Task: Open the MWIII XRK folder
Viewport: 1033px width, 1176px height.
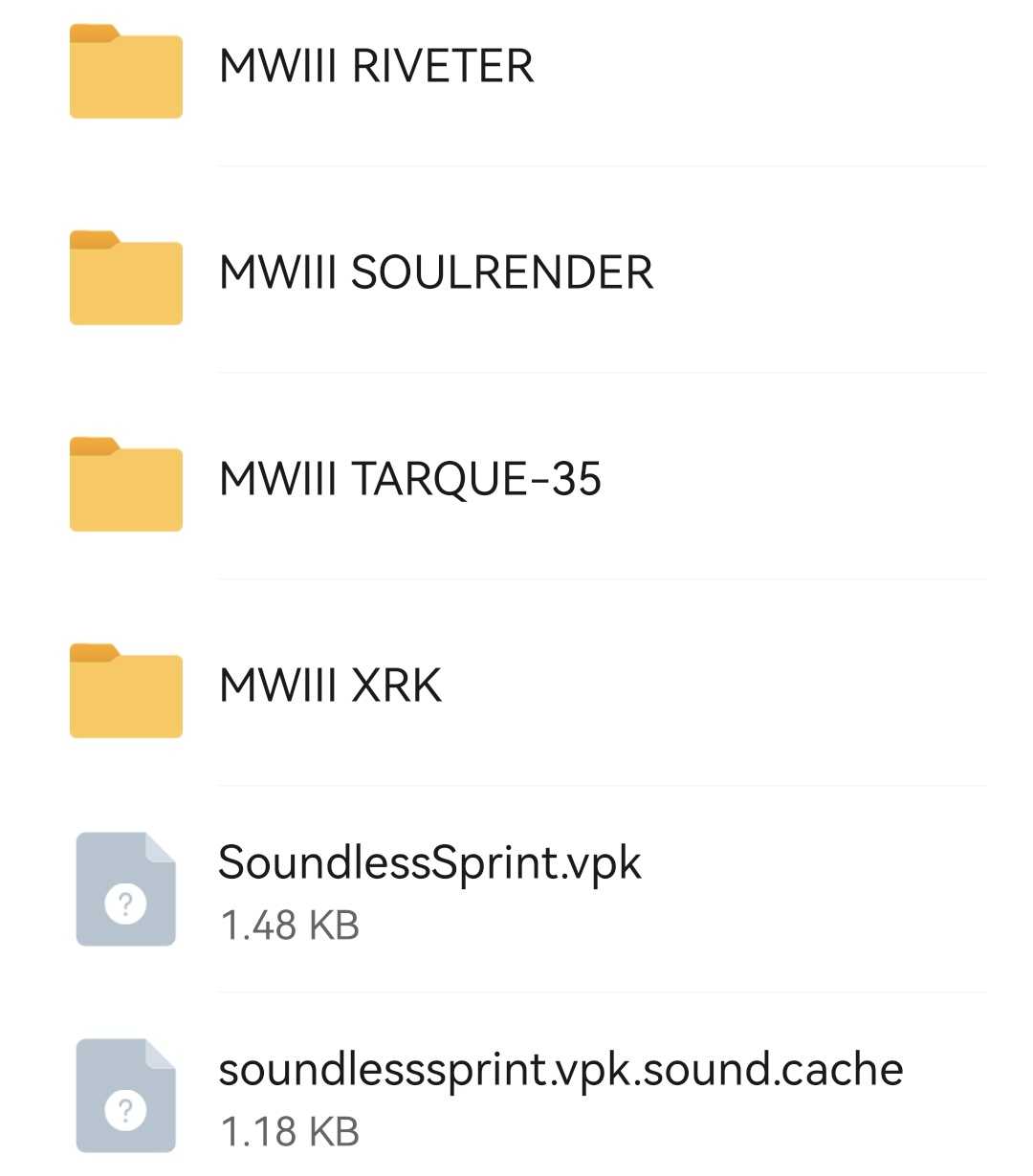Action: [x=330, y=686]
